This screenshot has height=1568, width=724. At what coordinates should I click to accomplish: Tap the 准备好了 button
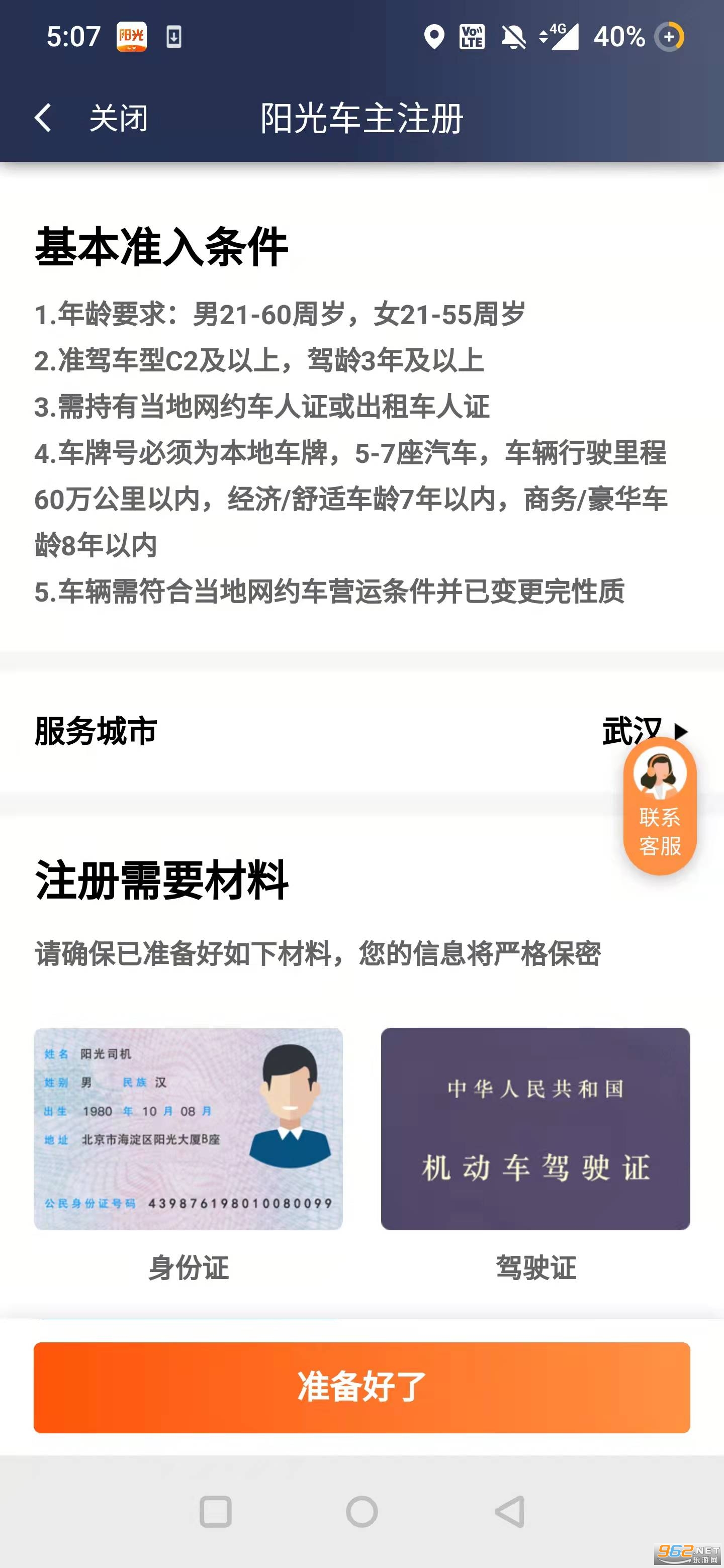click(361, 1387)
